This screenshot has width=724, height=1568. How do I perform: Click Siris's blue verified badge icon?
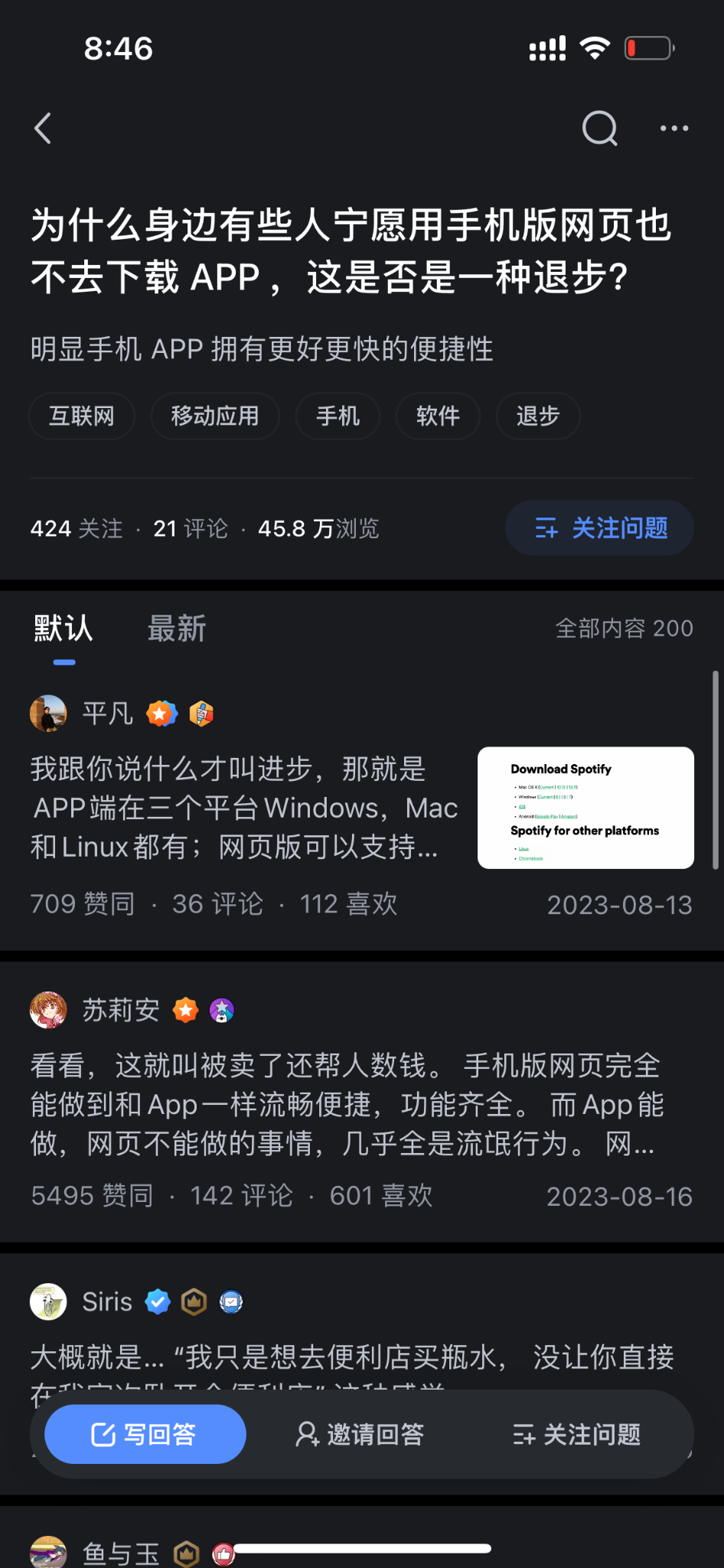coord(158,1302)
